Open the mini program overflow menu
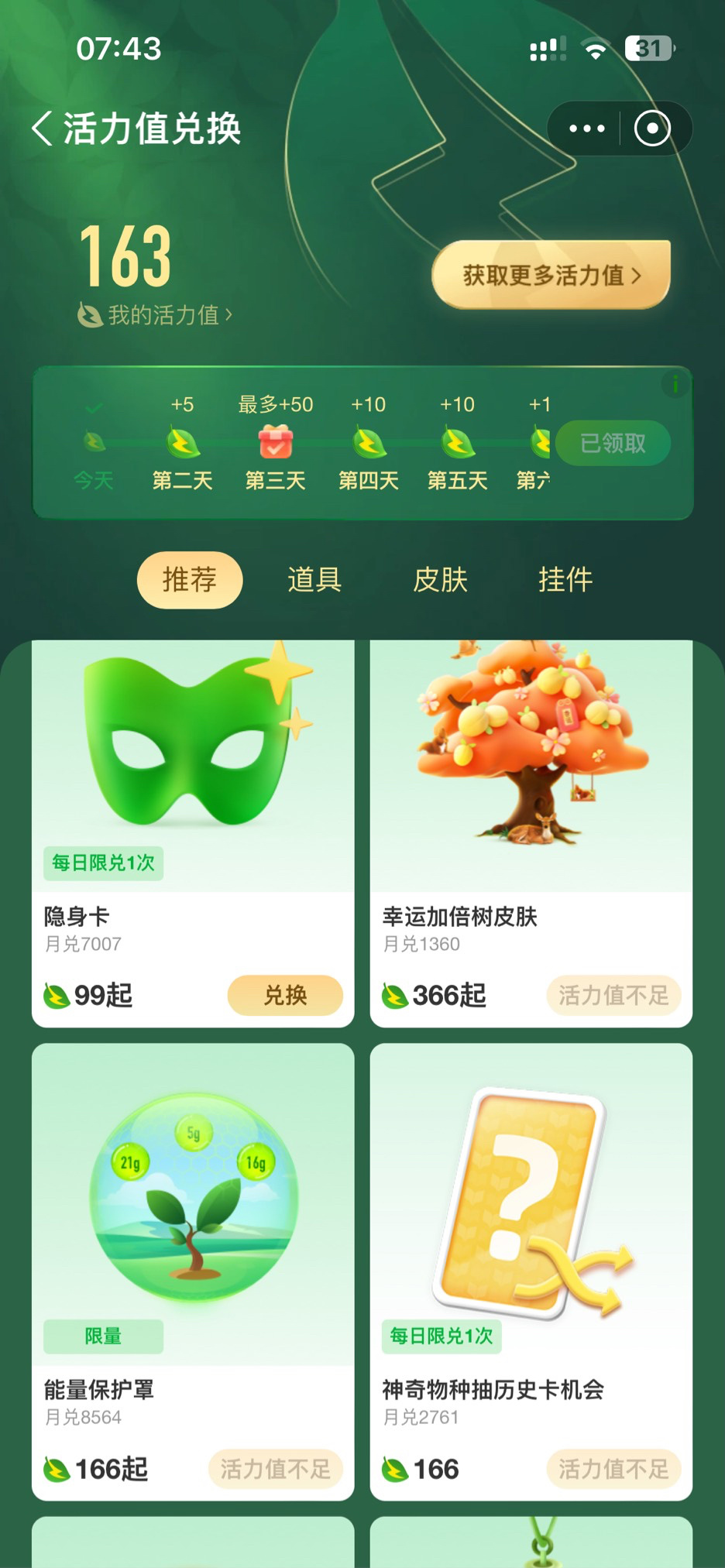725x1568 pixels. (x=586, y=129)
